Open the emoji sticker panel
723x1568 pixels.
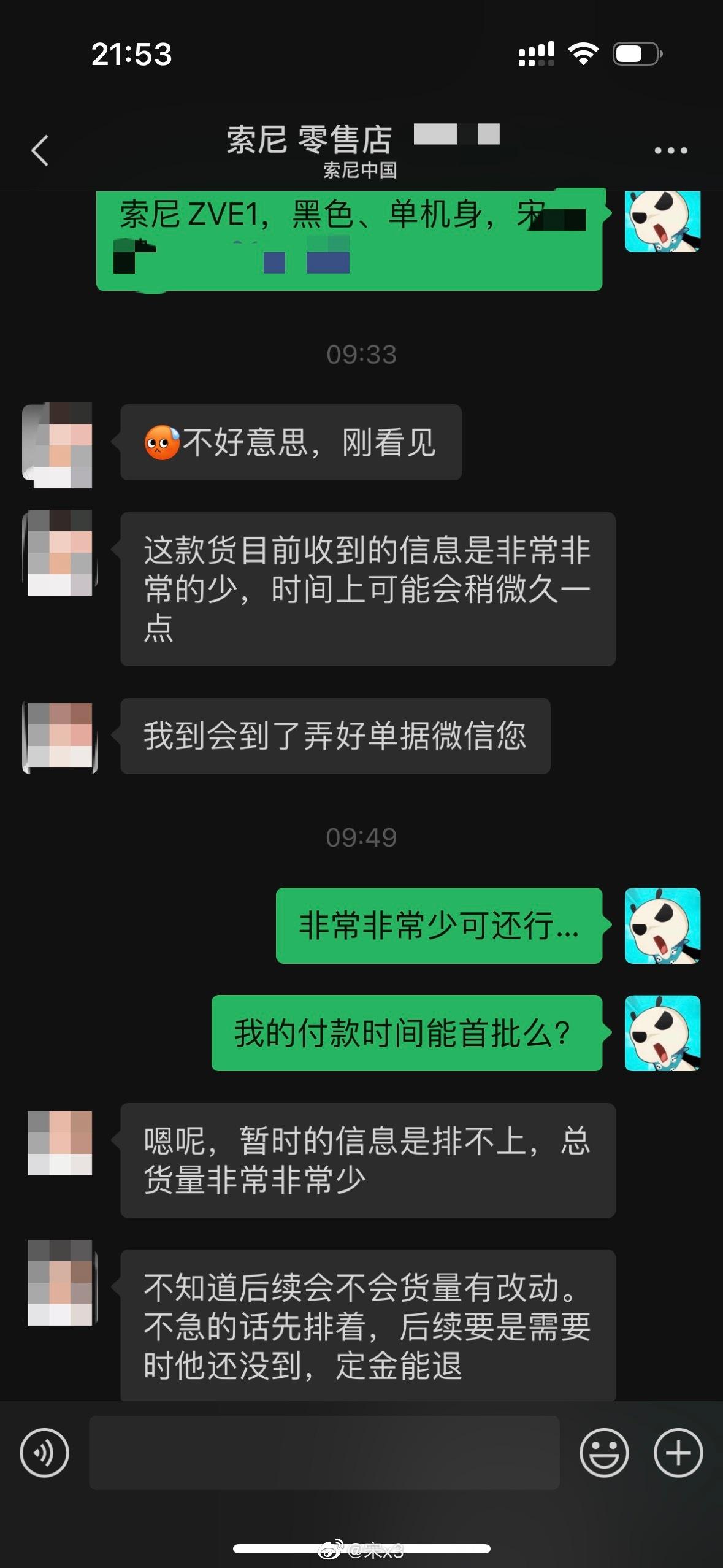click(603, 1453)
